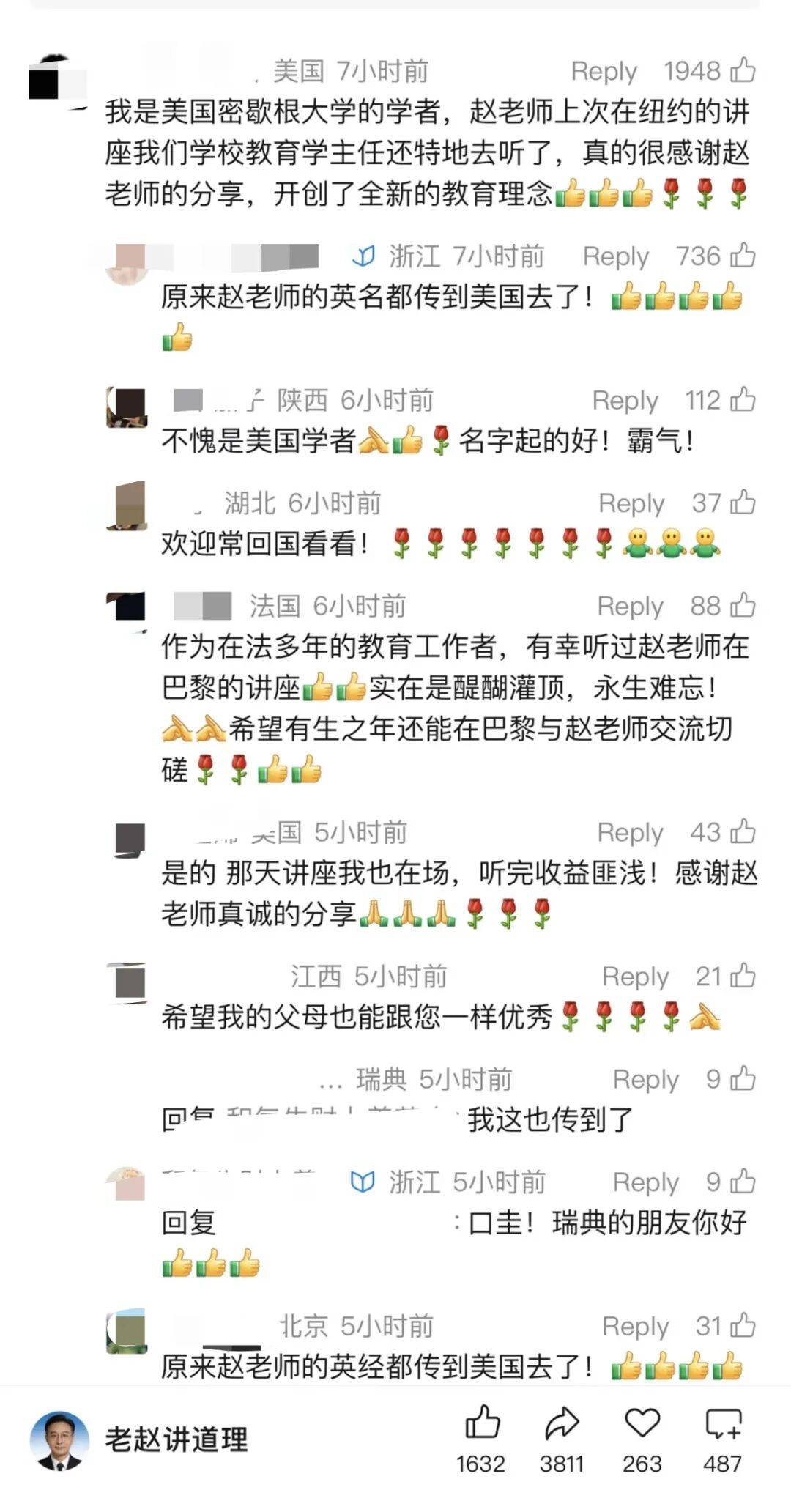Reply to the Hubei comment
Screen dimensions: 791x1512
(x=631, y=503)
